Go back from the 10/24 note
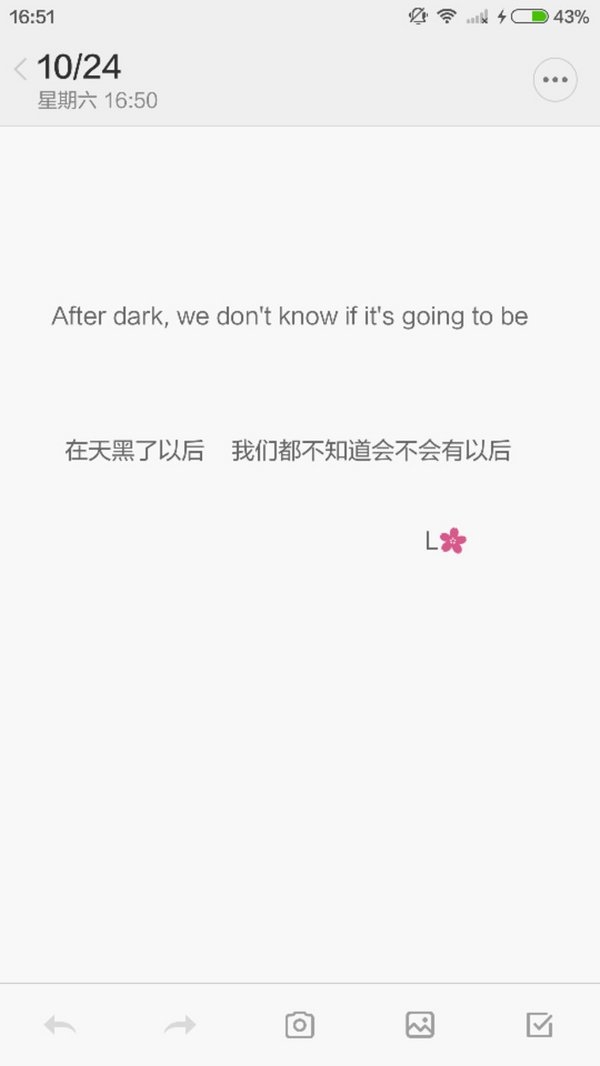This screenshot has height=1066, width=600. click(20, 69)
